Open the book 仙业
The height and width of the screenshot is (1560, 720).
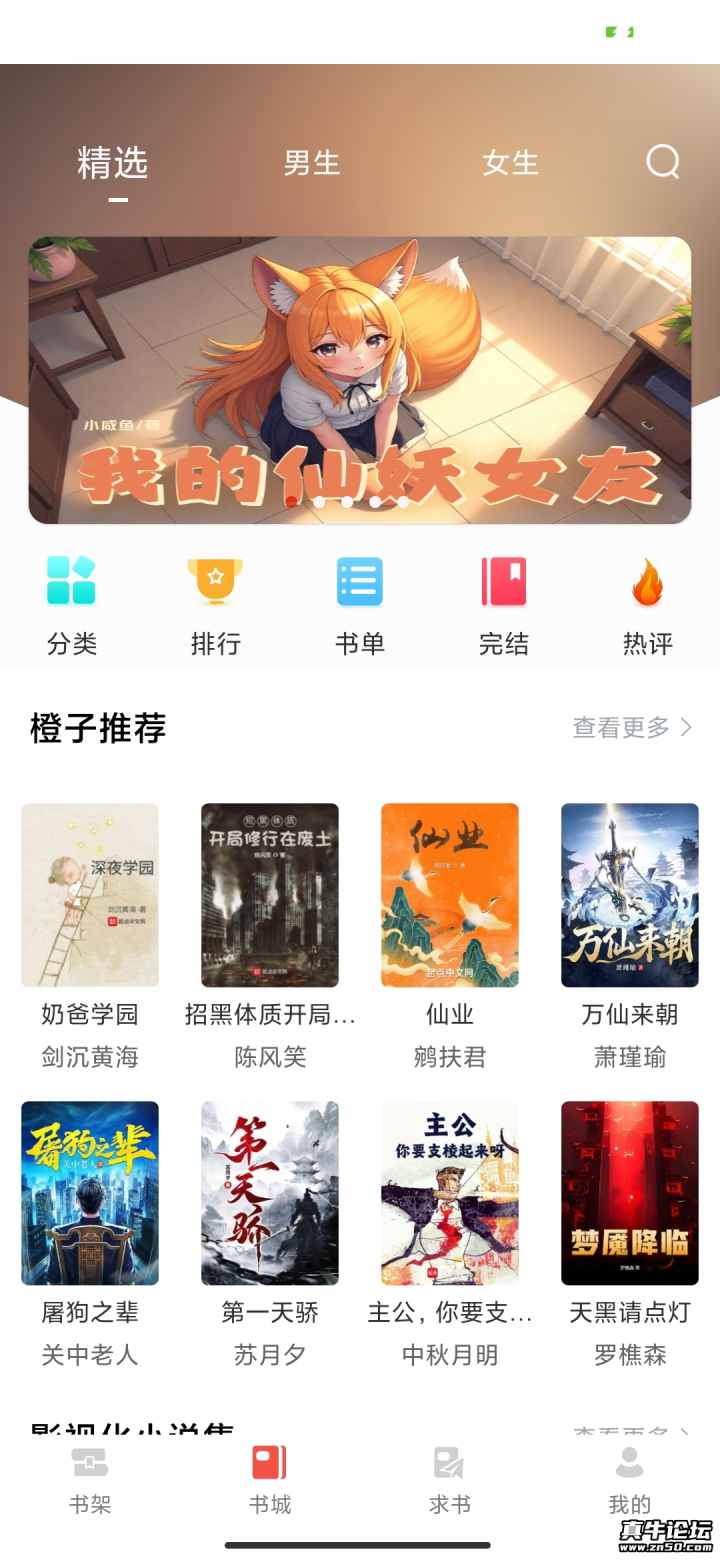450,895
